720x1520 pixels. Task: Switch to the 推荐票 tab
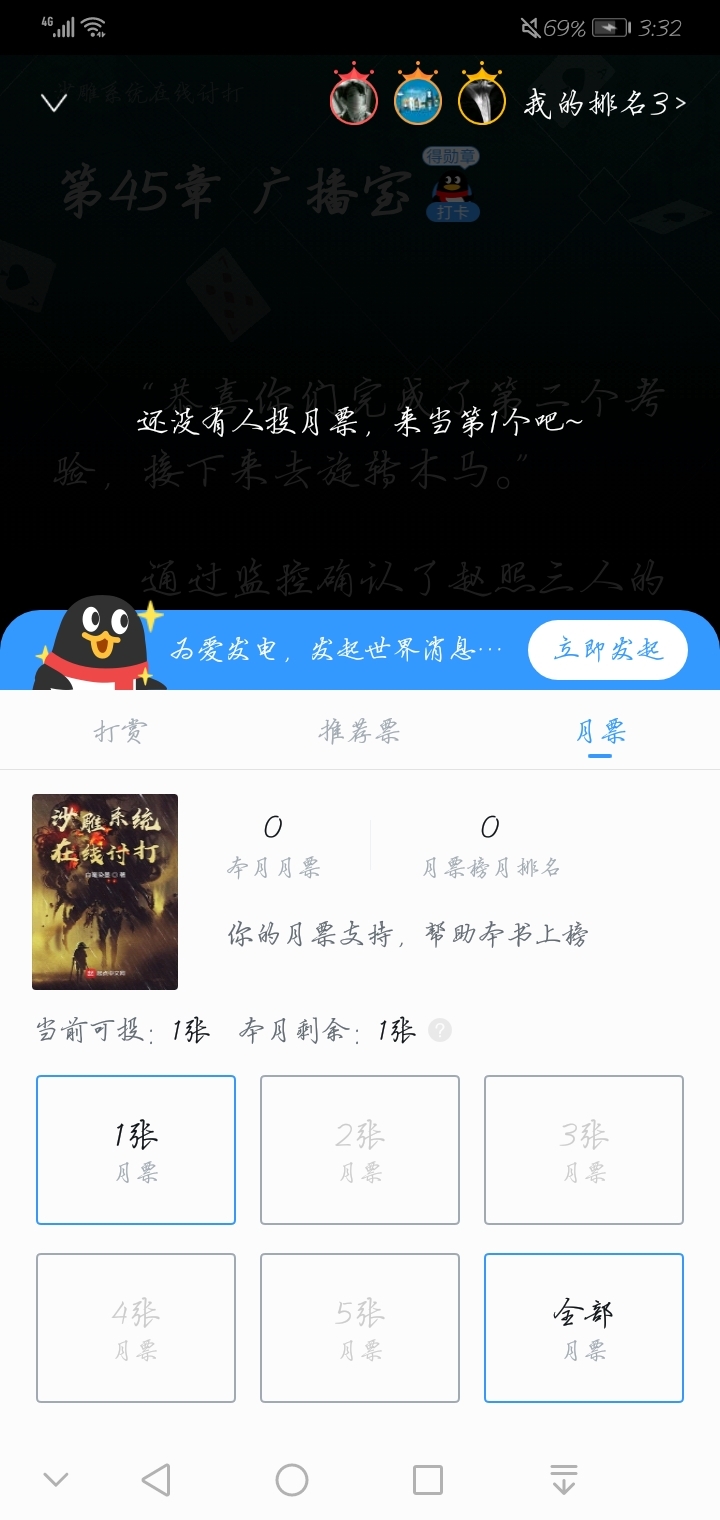coord(359,731)
